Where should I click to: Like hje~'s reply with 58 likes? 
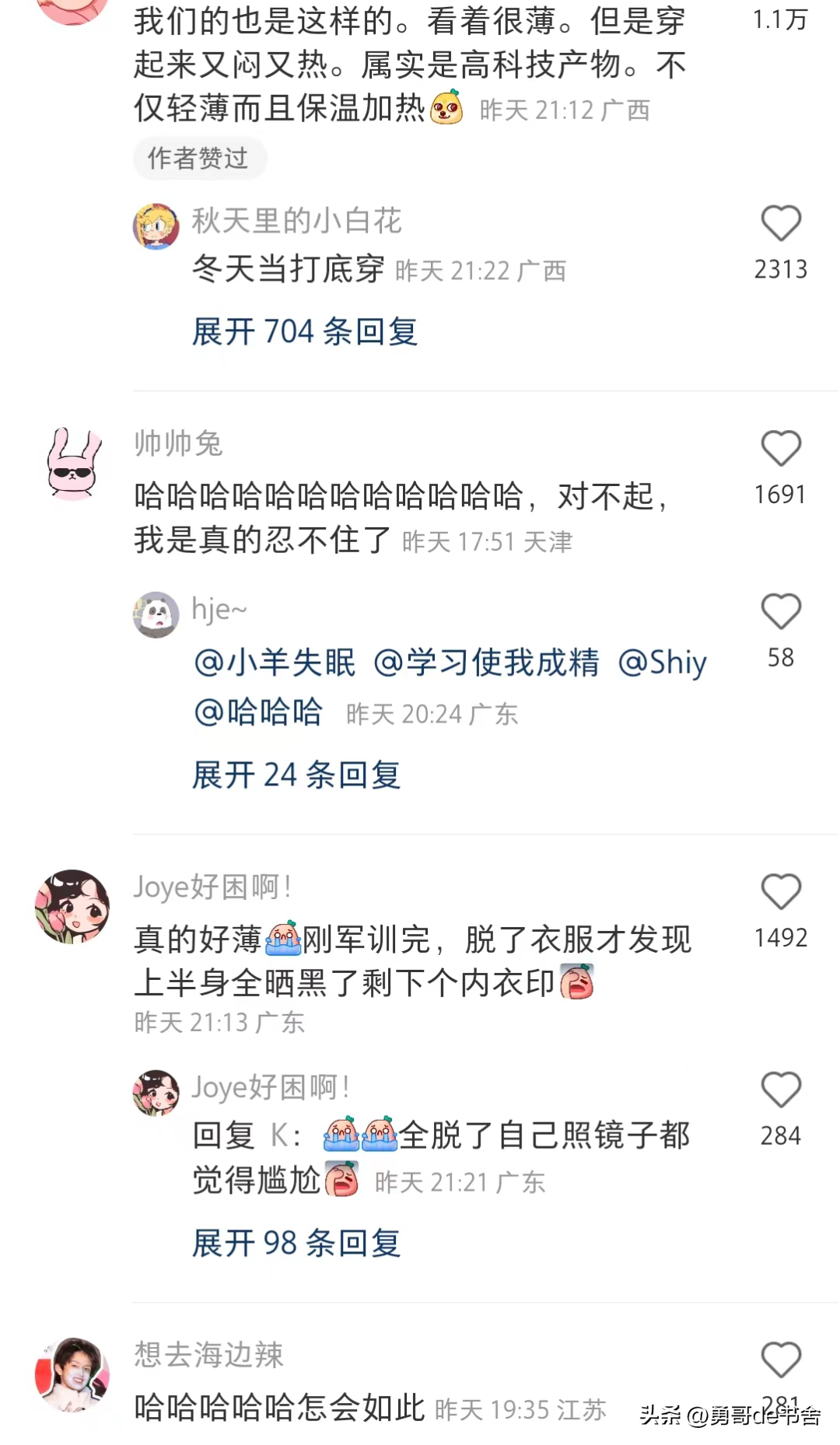[x=780, y=611]
